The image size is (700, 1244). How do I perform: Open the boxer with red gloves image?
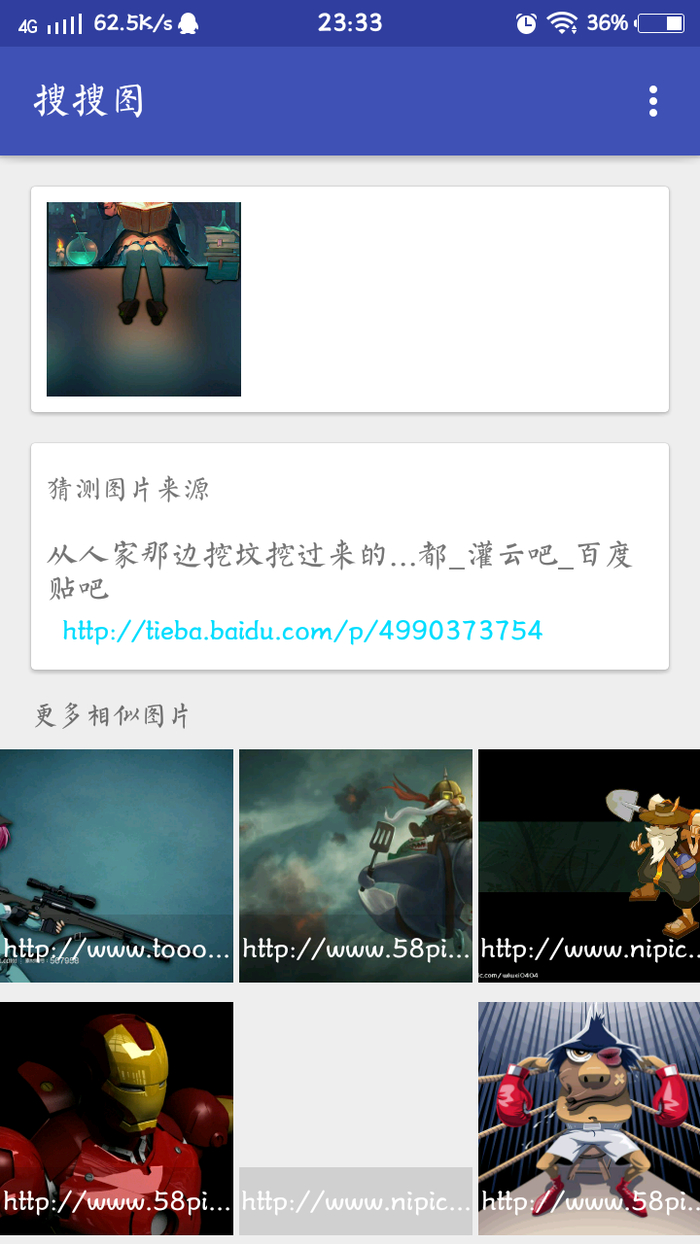click(x=589, y=1118)
